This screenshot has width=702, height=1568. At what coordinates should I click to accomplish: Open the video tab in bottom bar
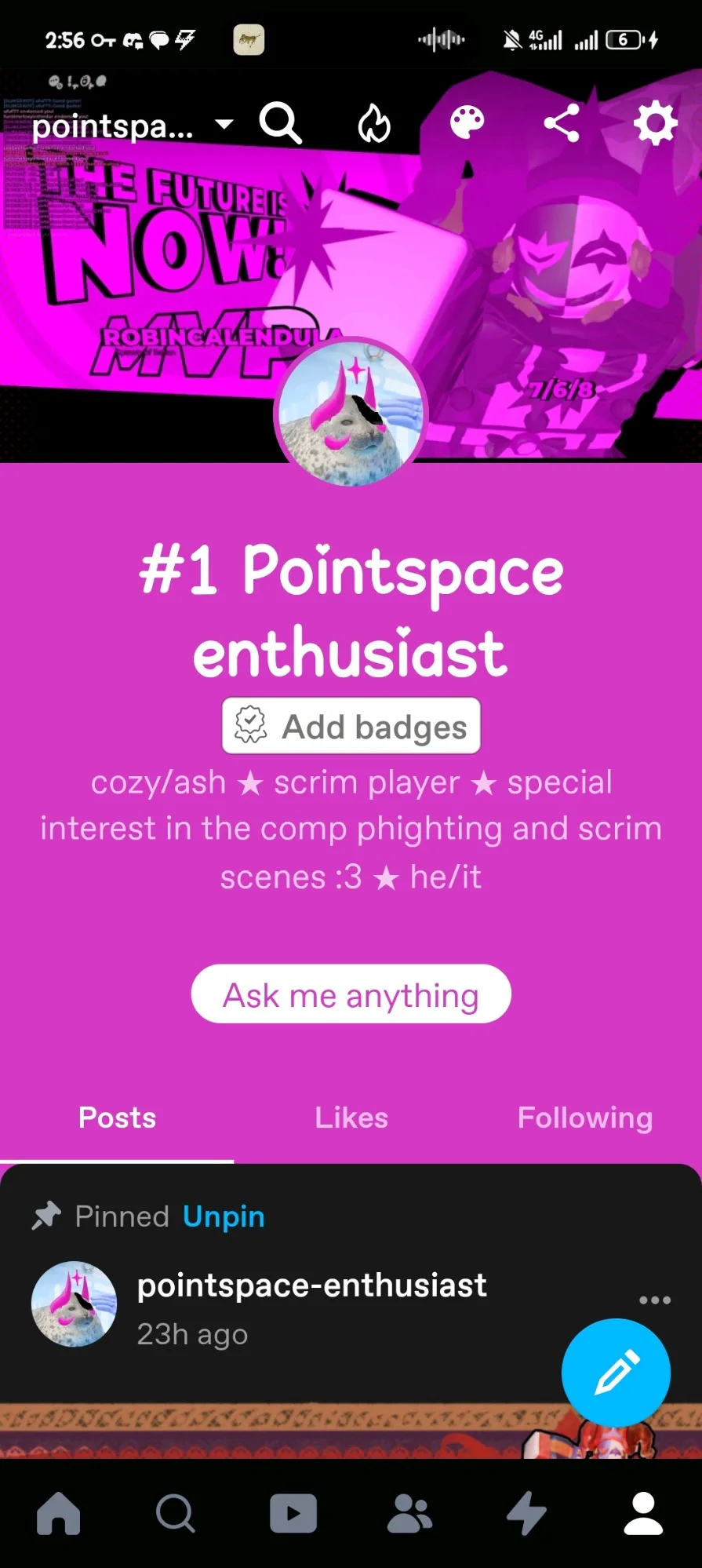tap(293, 1513)
